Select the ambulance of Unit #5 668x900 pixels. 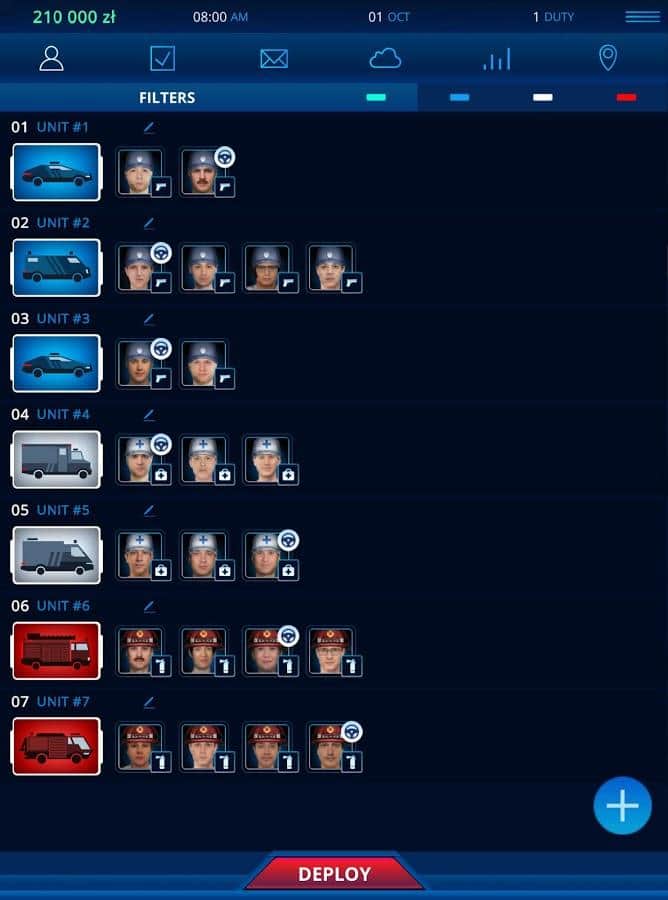pyautogui.click(x=56, y=555)
